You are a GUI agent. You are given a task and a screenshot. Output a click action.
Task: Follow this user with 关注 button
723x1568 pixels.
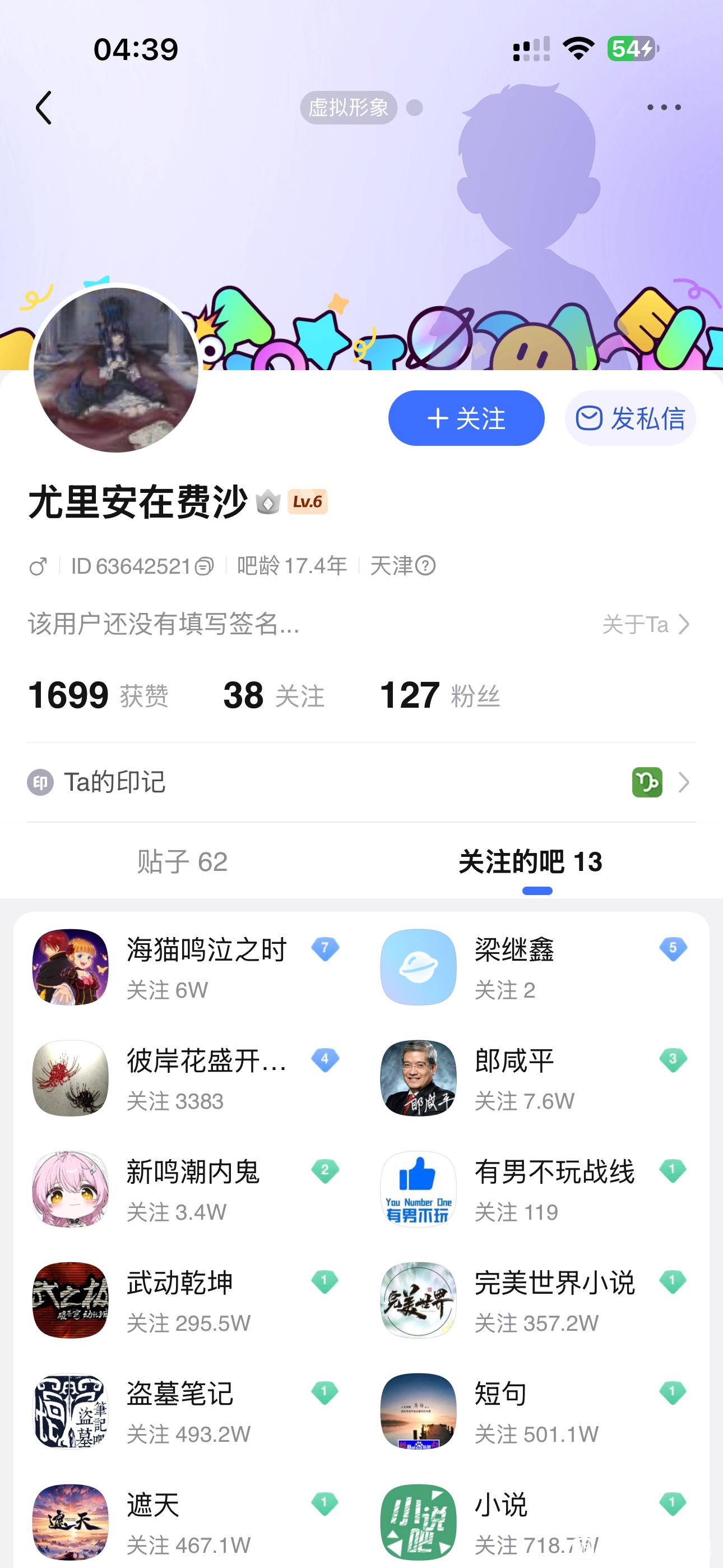pos(466,418)
